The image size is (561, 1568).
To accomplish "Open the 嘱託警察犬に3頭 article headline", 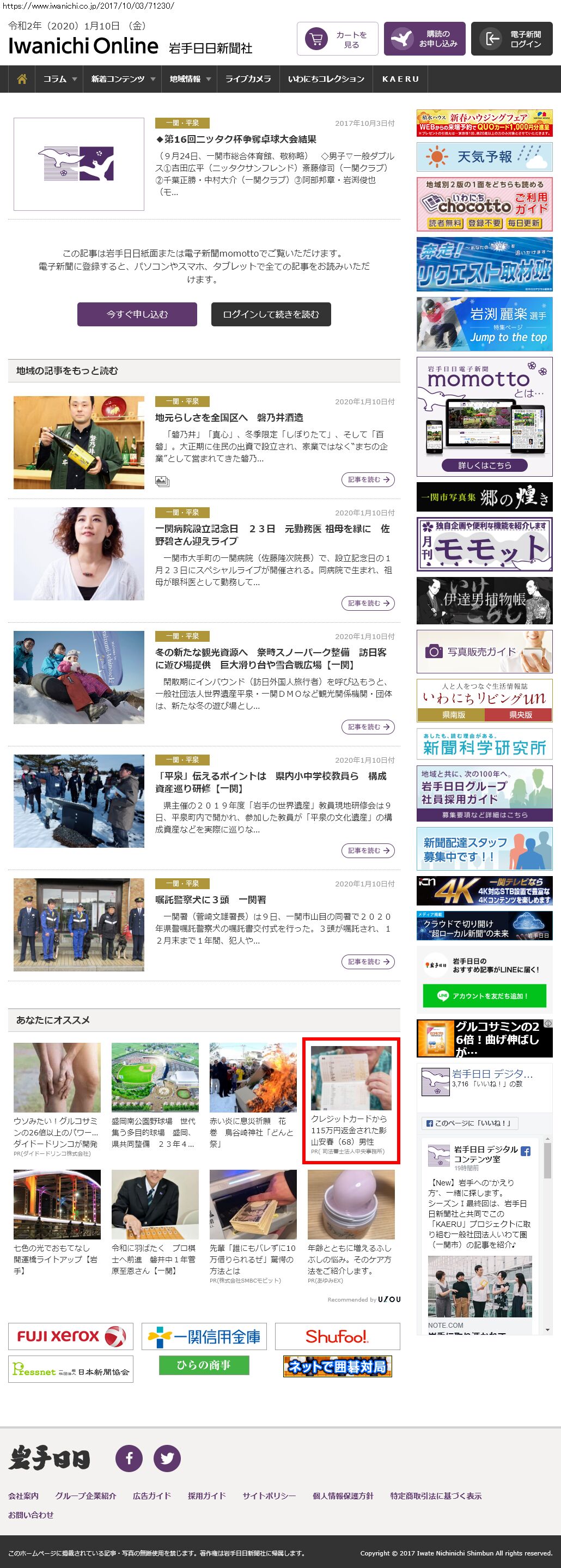I will [x=211, y=900].
